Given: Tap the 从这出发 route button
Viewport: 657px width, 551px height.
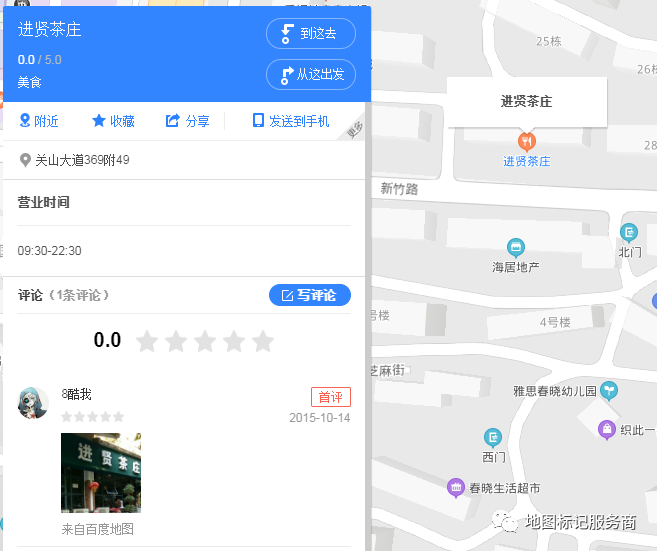Looking at the screenshot, I should (x=310, y=74).
